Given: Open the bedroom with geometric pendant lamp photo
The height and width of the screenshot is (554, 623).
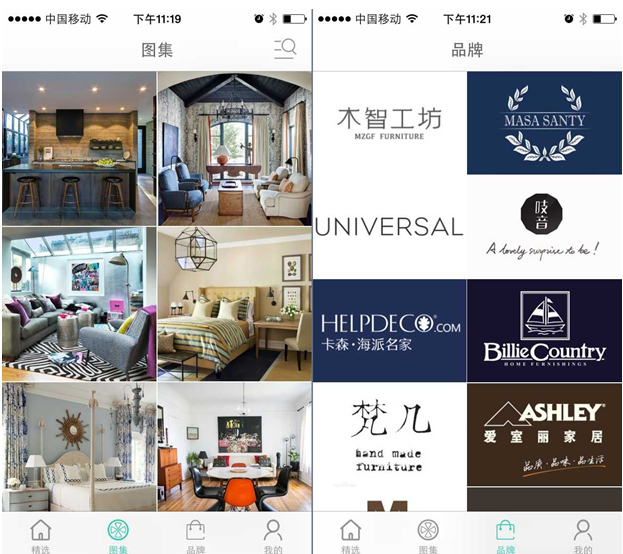Looking at the screenshot, I should (234, 303).
